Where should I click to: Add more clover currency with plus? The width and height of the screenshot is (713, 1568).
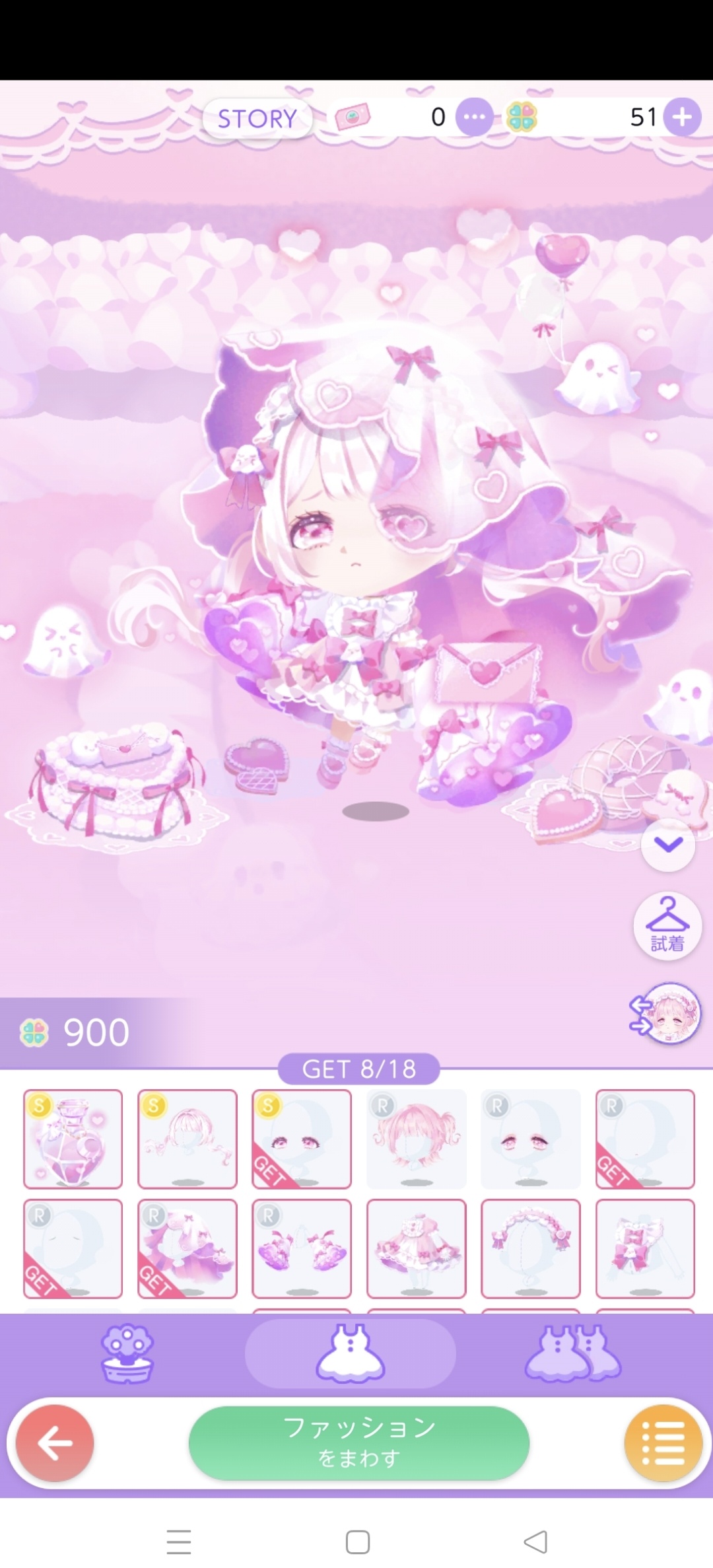tap(682, 117)
